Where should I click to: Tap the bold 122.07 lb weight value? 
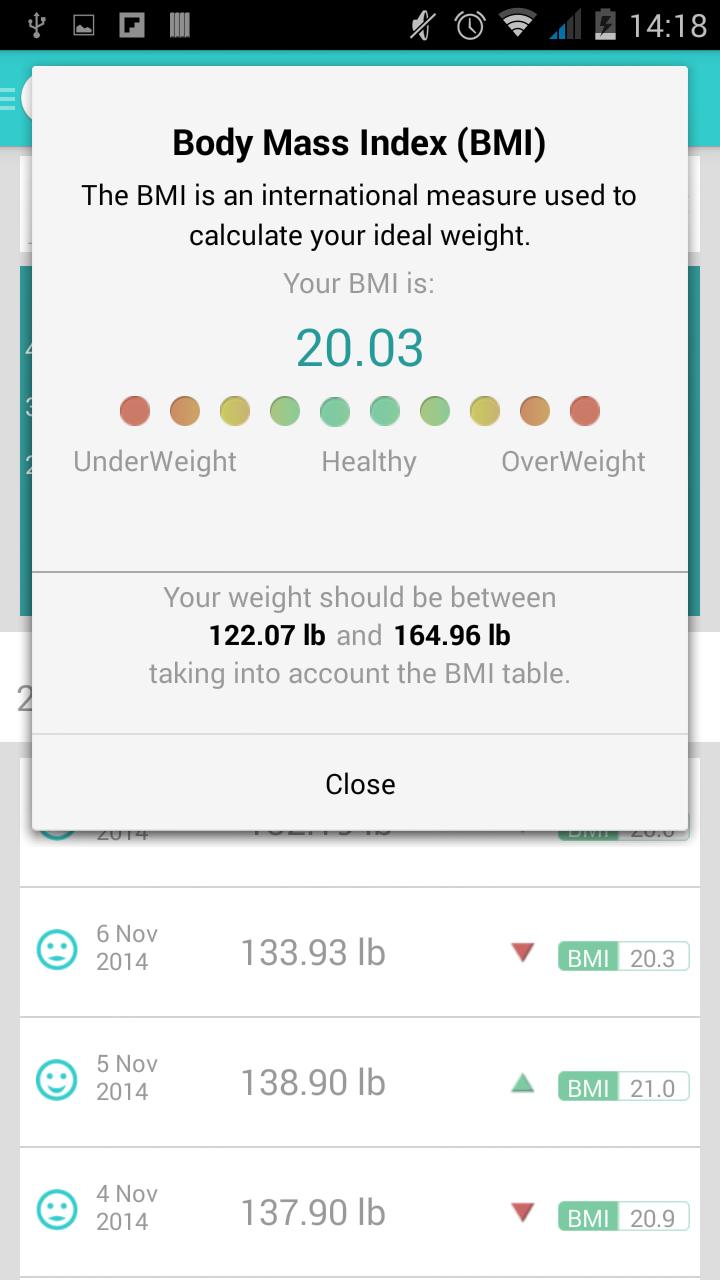click(265, 634)
